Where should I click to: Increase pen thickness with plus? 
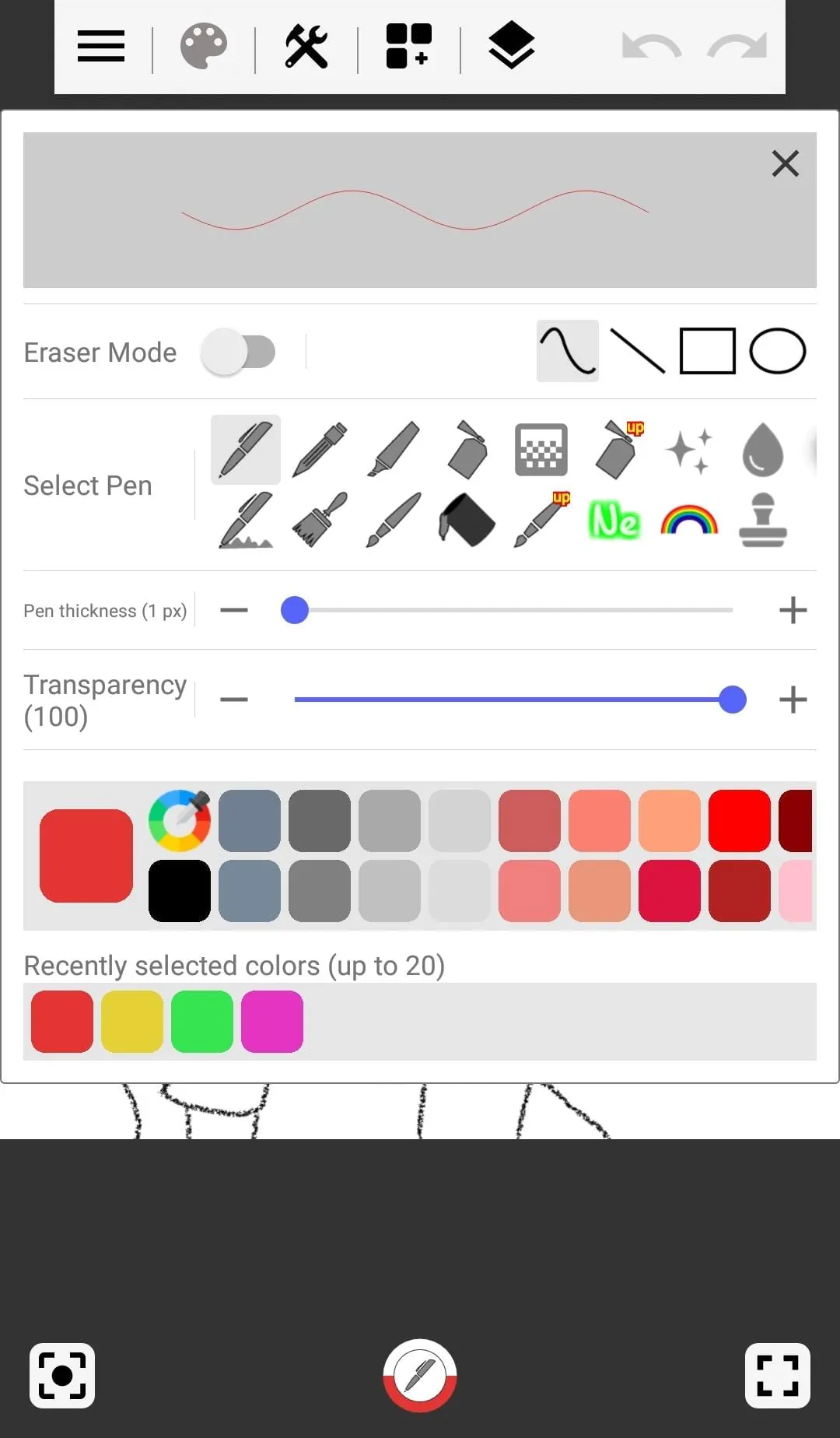(793, 610)
